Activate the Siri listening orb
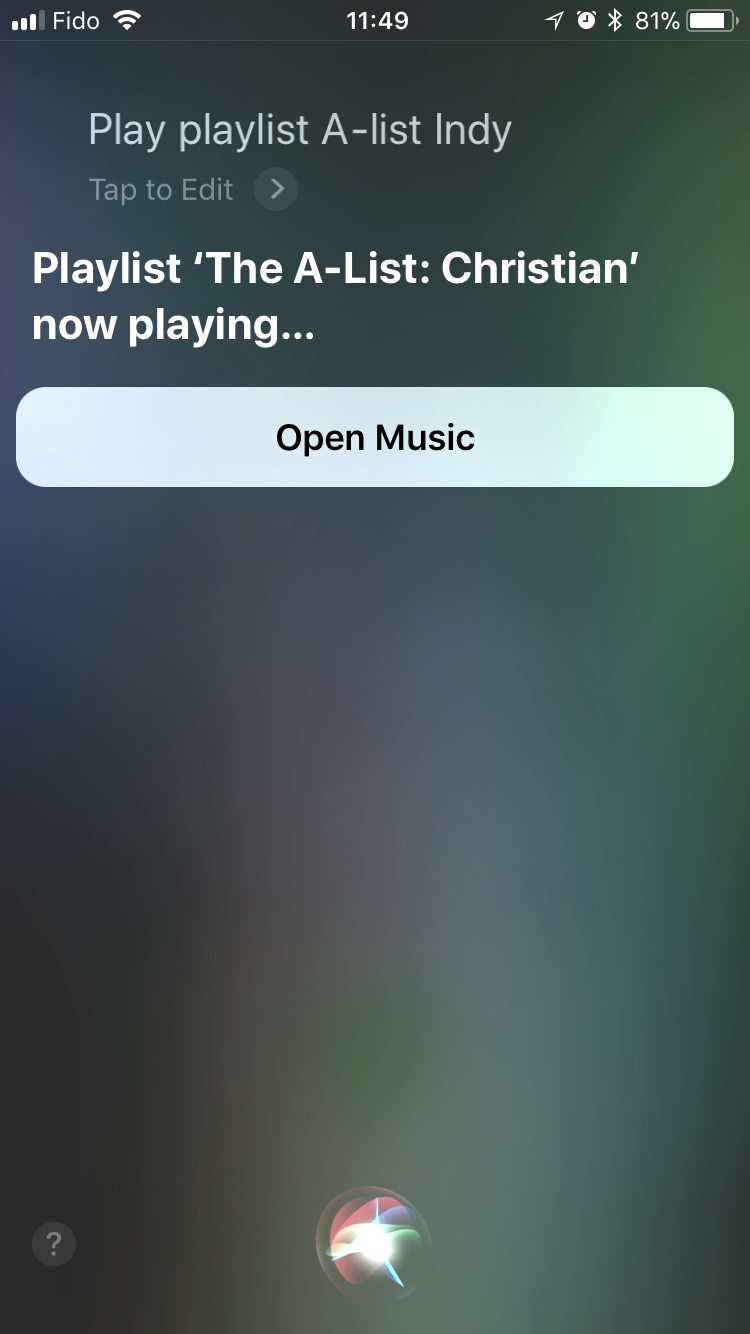The height and width of the screenshot is (1334, 750). point(374,1242)
